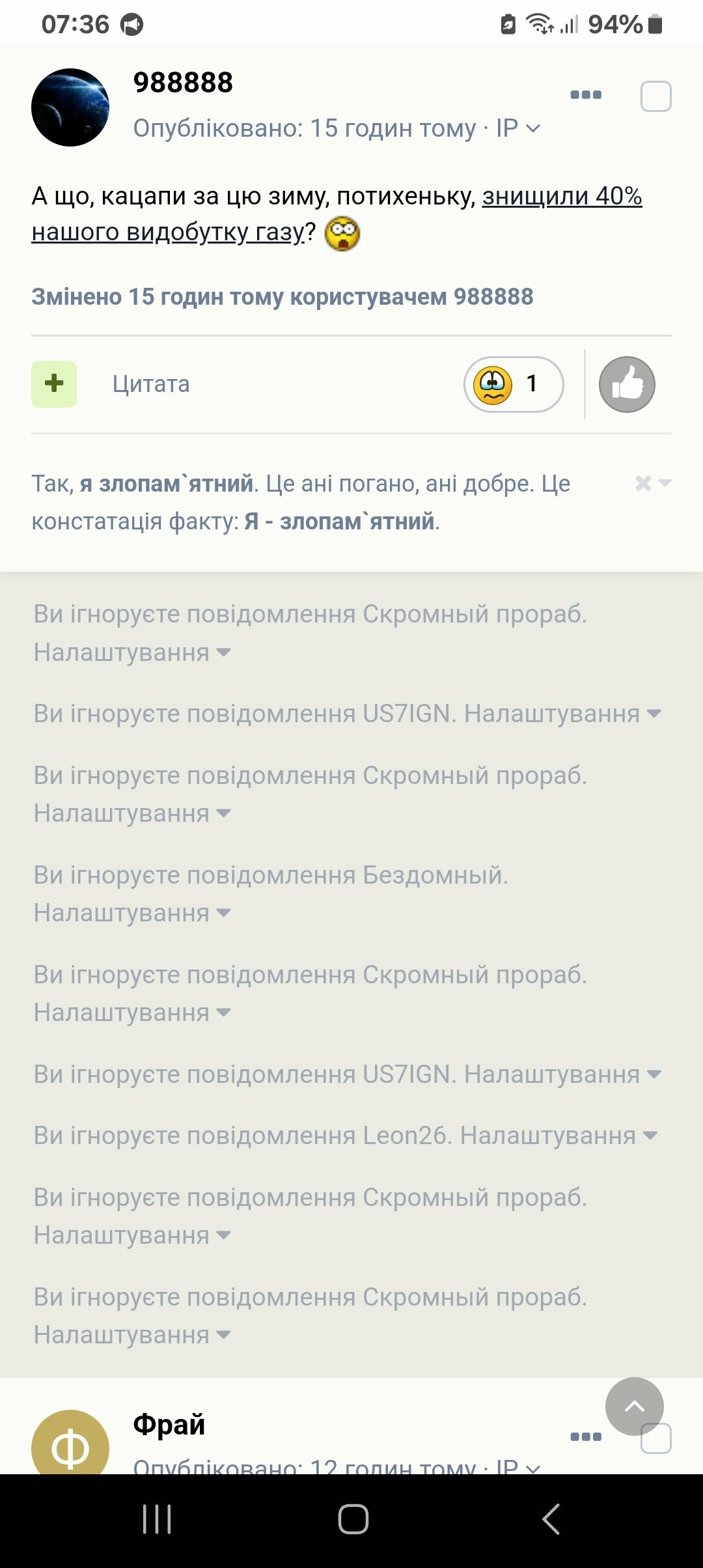Expand the IP dropdown in 988888's post
This screenshot has height=1568, width=703.
519,128
